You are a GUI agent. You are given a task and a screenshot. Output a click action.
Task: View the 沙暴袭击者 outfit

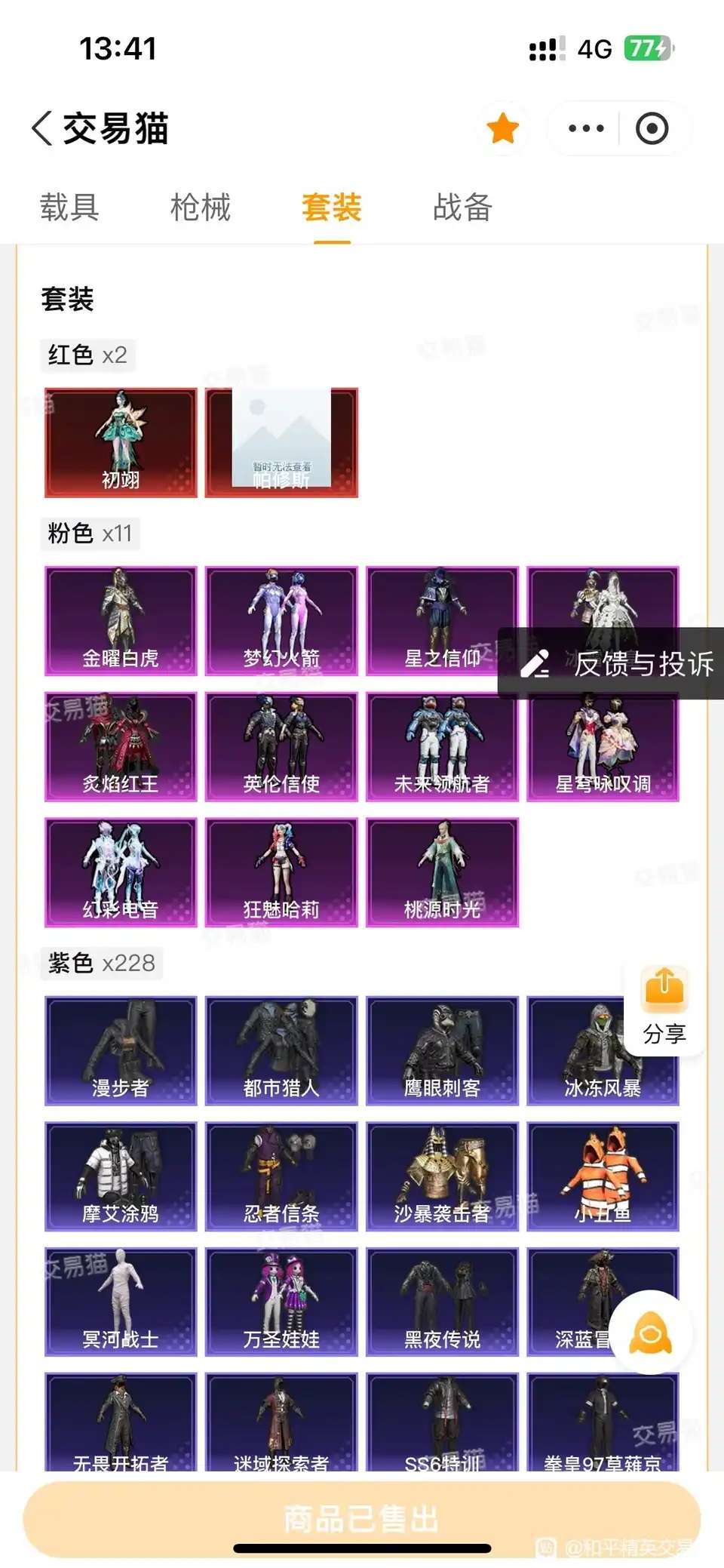tap(442, 1176)
